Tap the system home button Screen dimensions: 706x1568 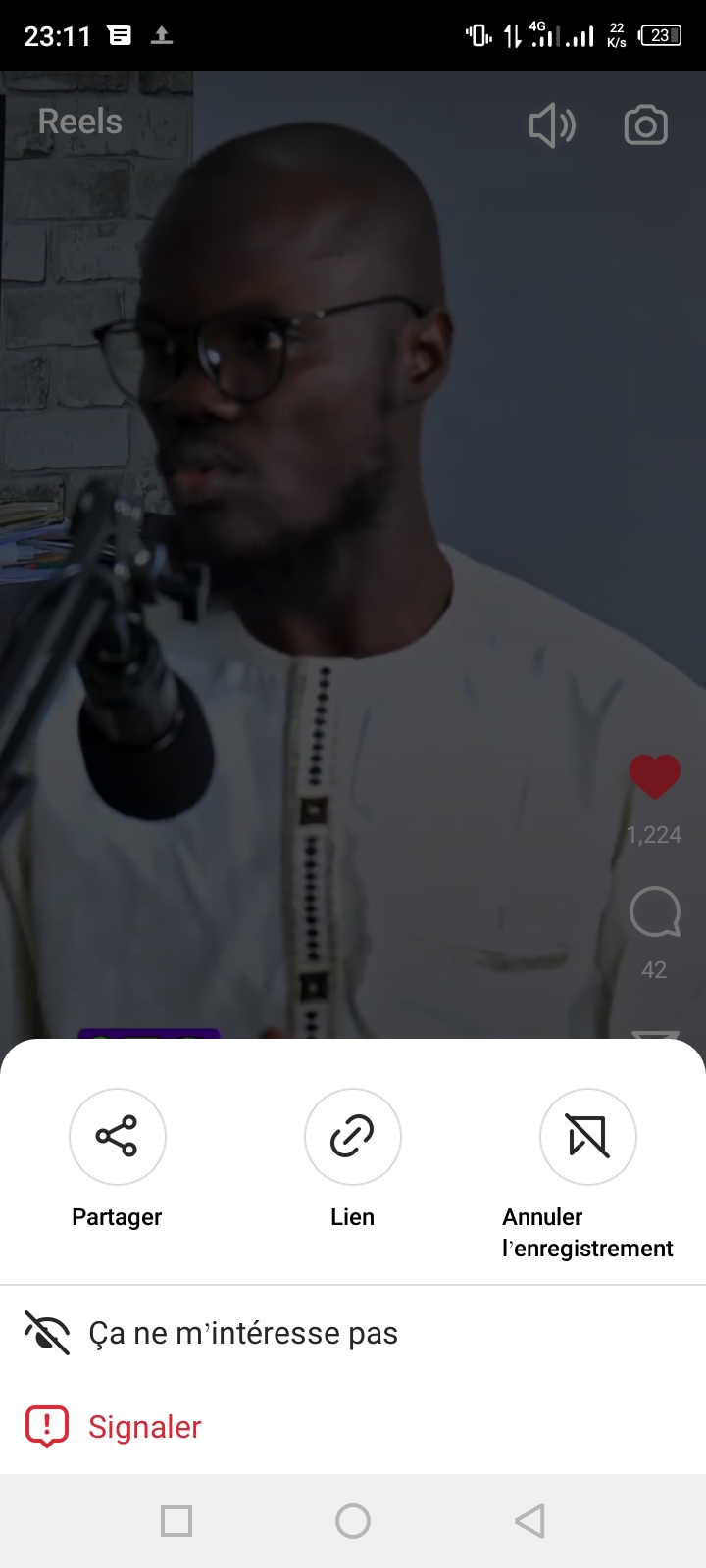point(353,1521)
